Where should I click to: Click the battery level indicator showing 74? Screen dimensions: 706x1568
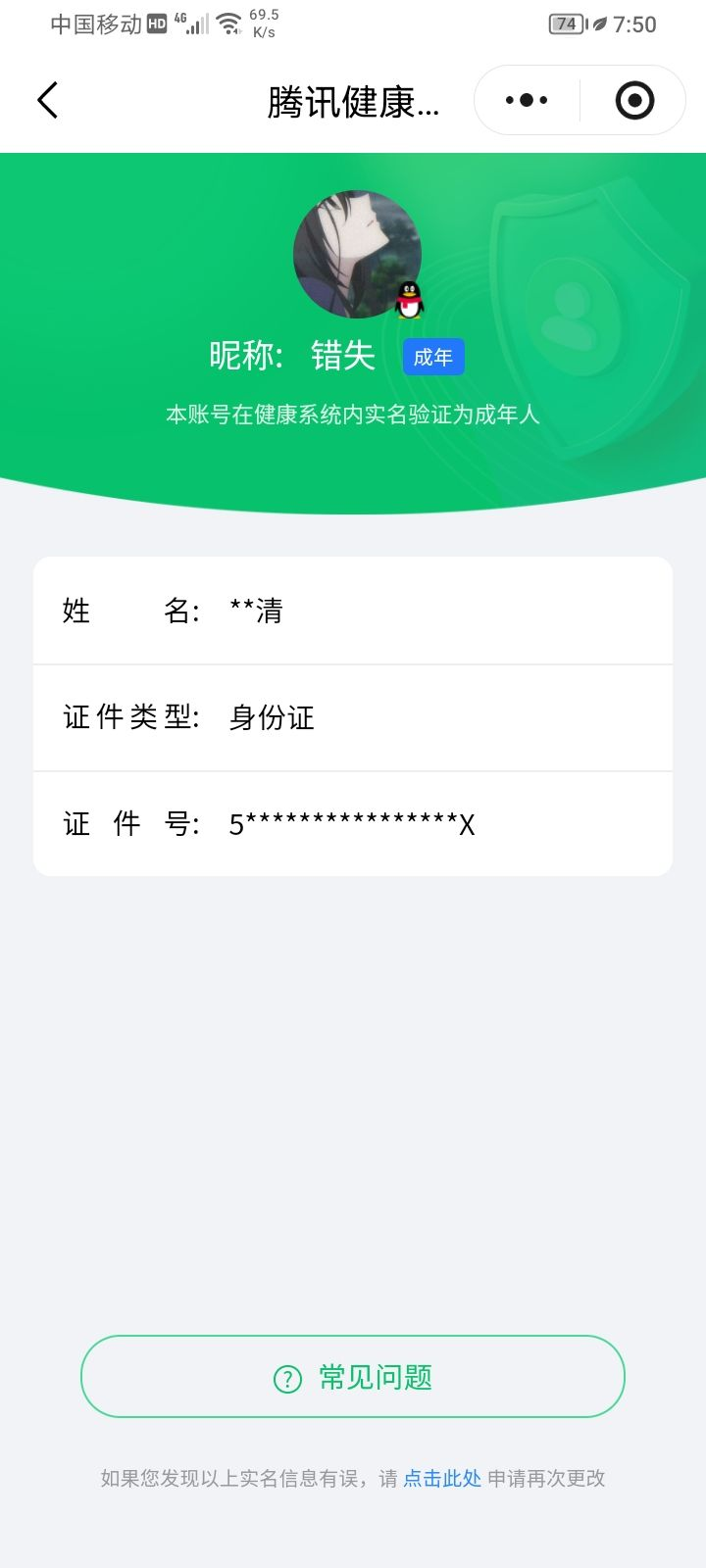566,23
